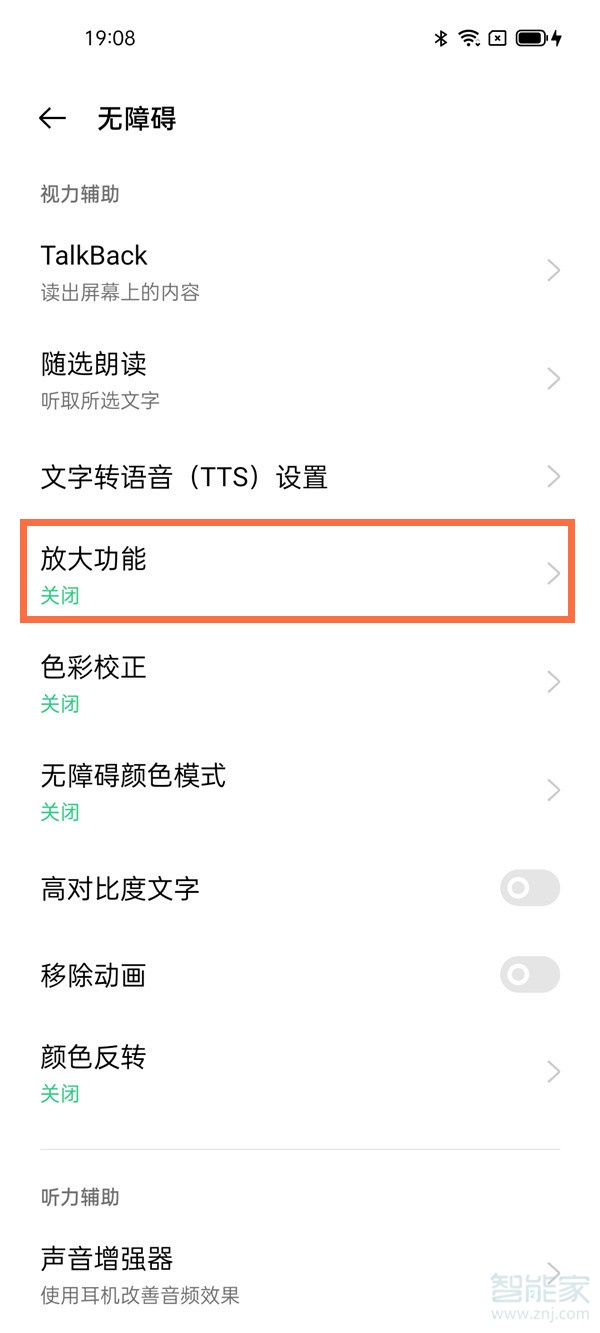Open 颜色反转 settings
The image size is (600, 1333).
298,1072
